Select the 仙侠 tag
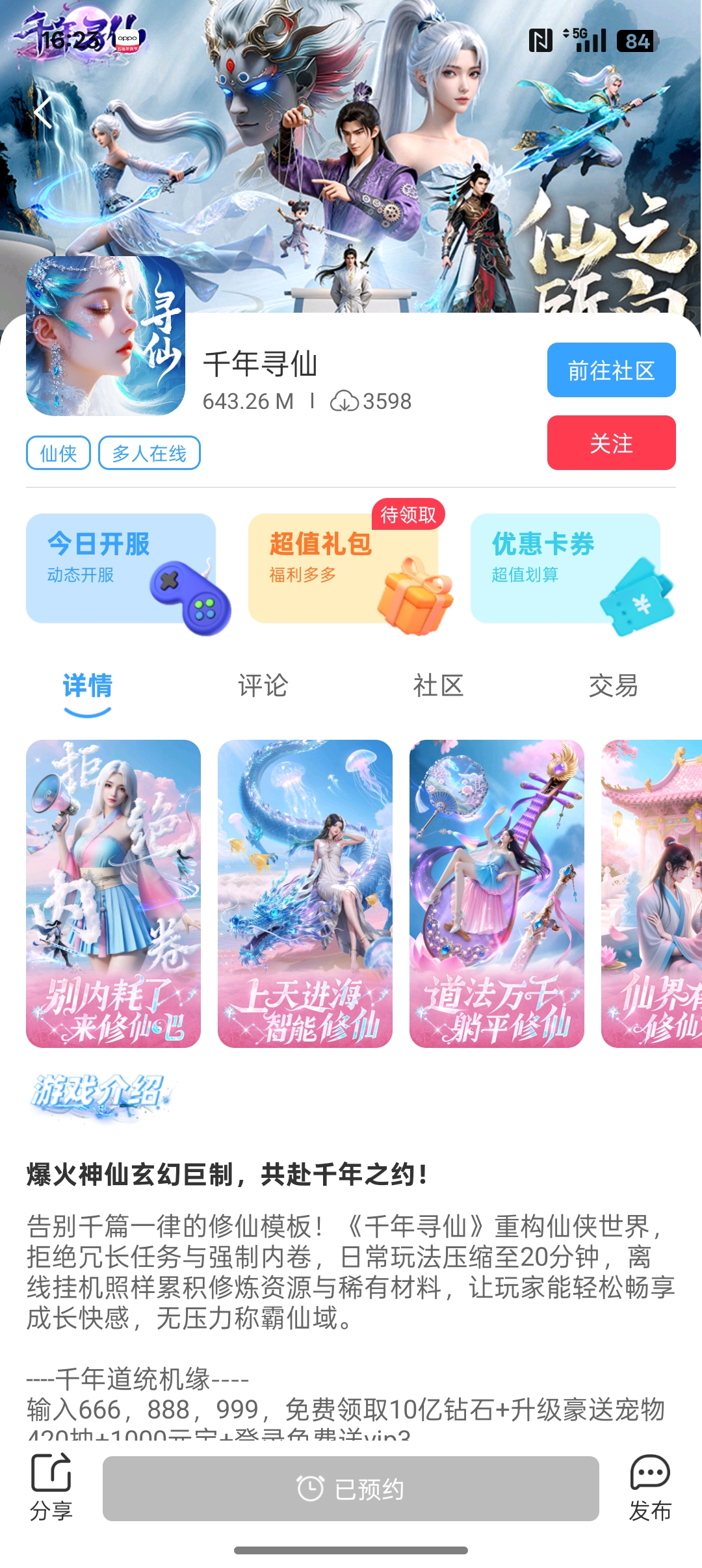 click(58, 453)
